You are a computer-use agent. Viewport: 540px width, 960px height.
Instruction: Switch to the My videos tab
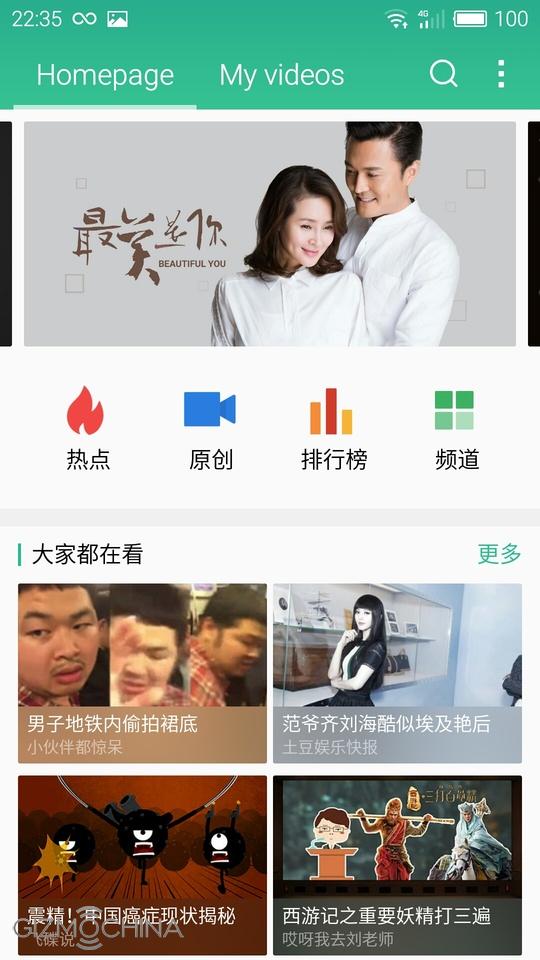coord(282,75)
